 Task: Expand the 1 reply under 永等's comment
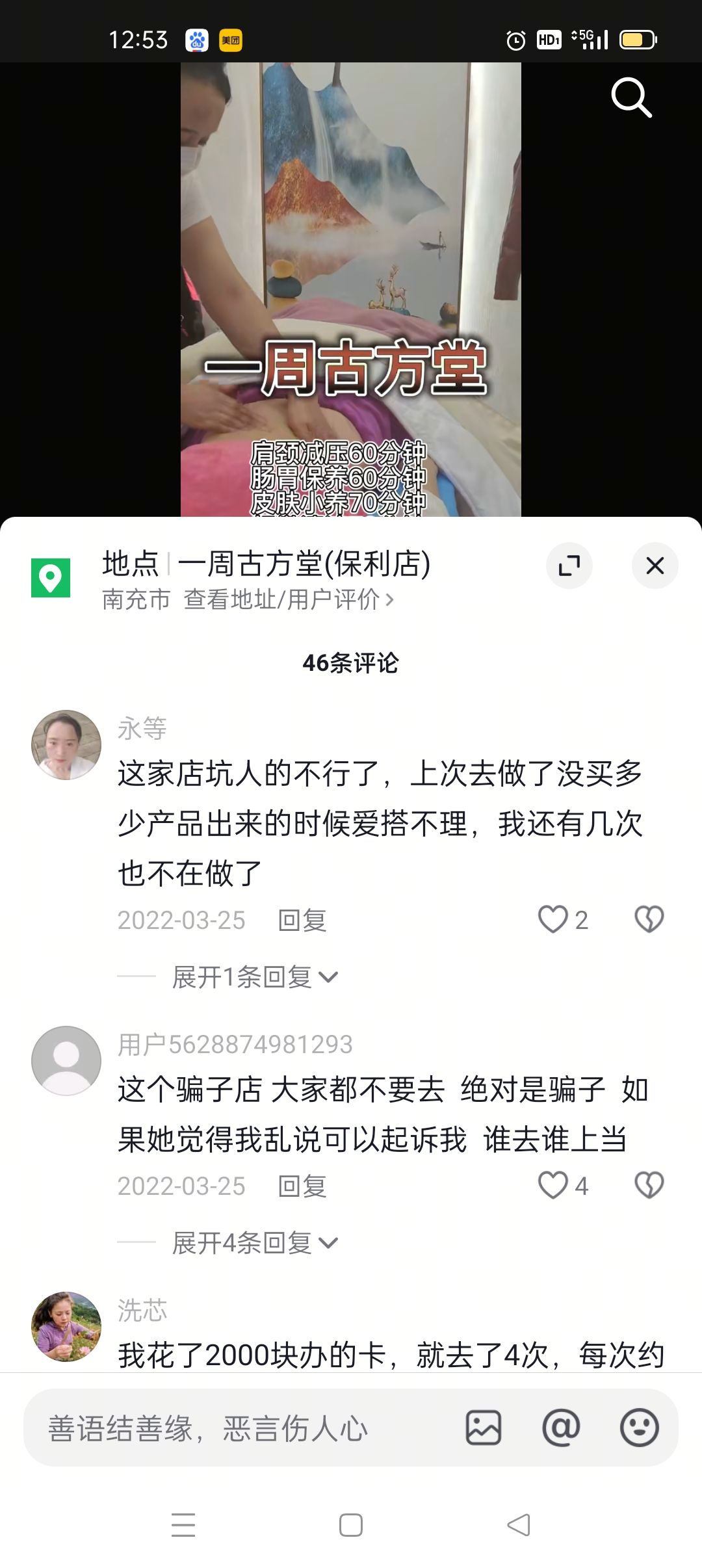pyautogui.click(x=254, y=977)
